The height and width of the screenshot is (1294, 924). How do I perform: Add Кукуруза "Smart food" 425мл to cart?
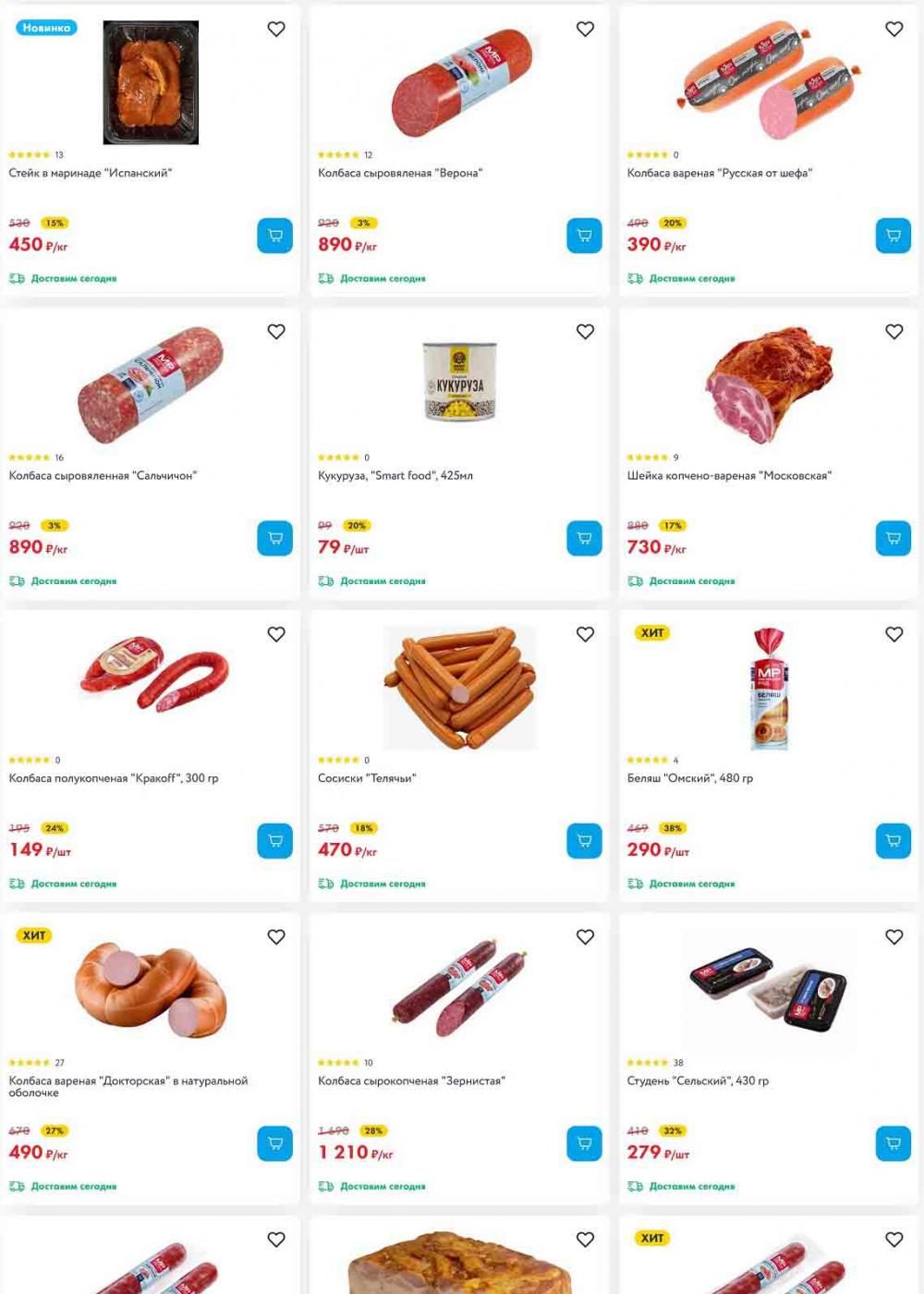pos(584,538)
